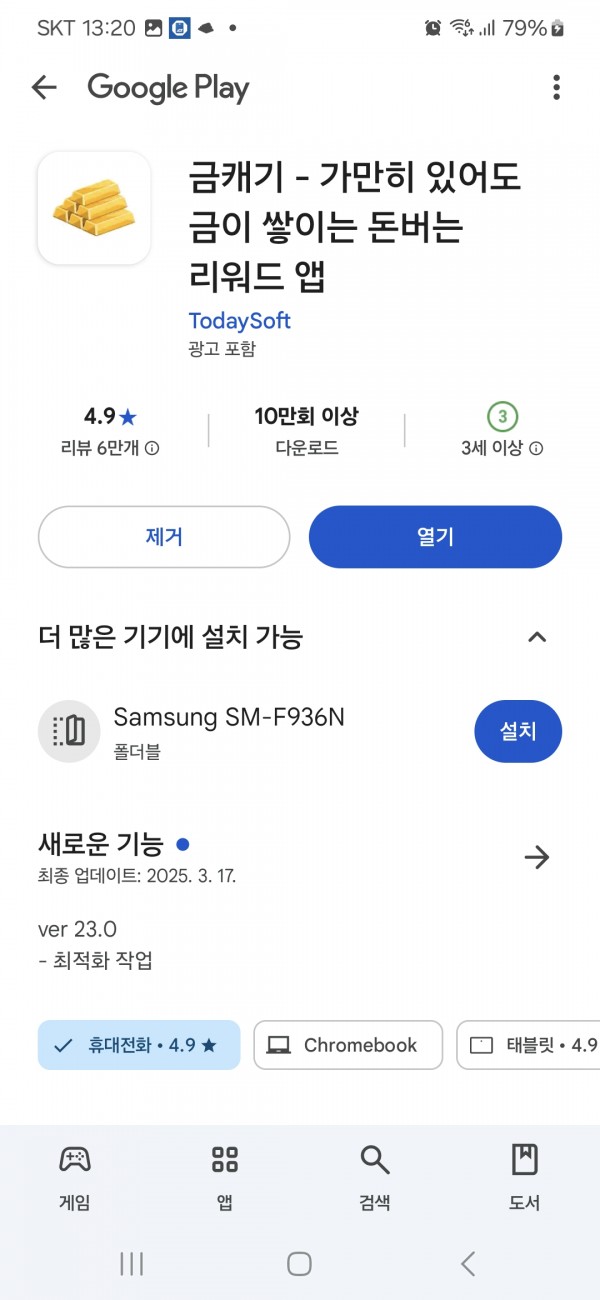Install on Samsung SM-F936N with 설치

(x=518, y=731)
